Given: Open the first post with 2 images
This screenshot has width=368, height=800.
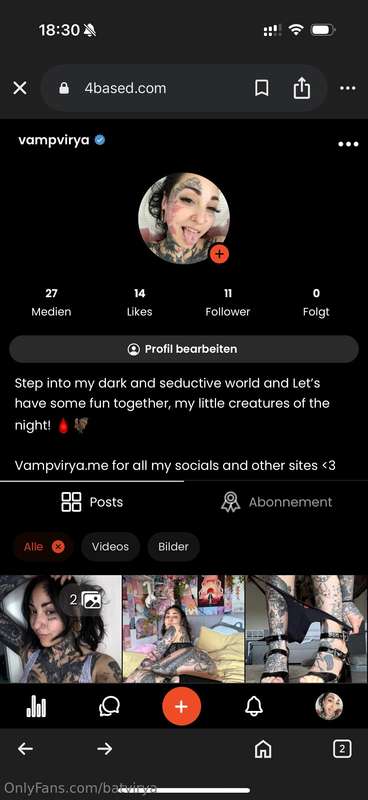Looking at the screenshot, I should 61,629.
